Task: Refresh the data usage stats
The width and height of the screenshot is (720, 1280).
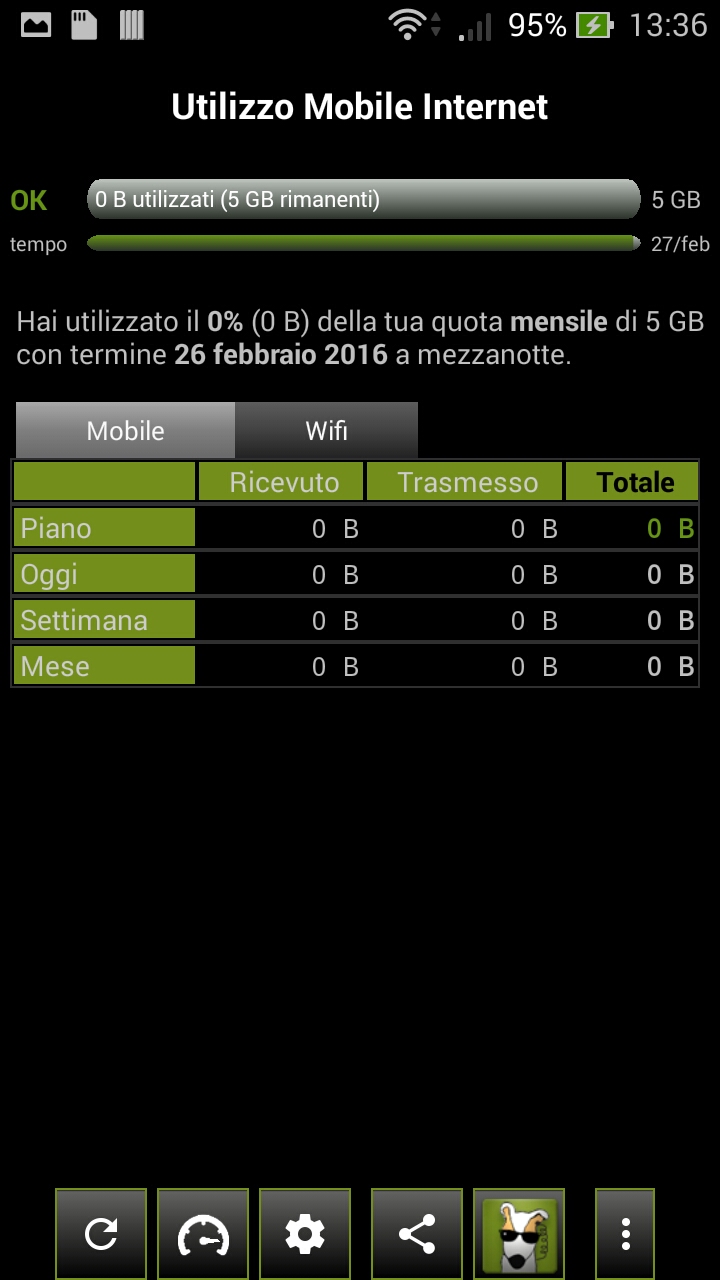Action: point(101,1234)
